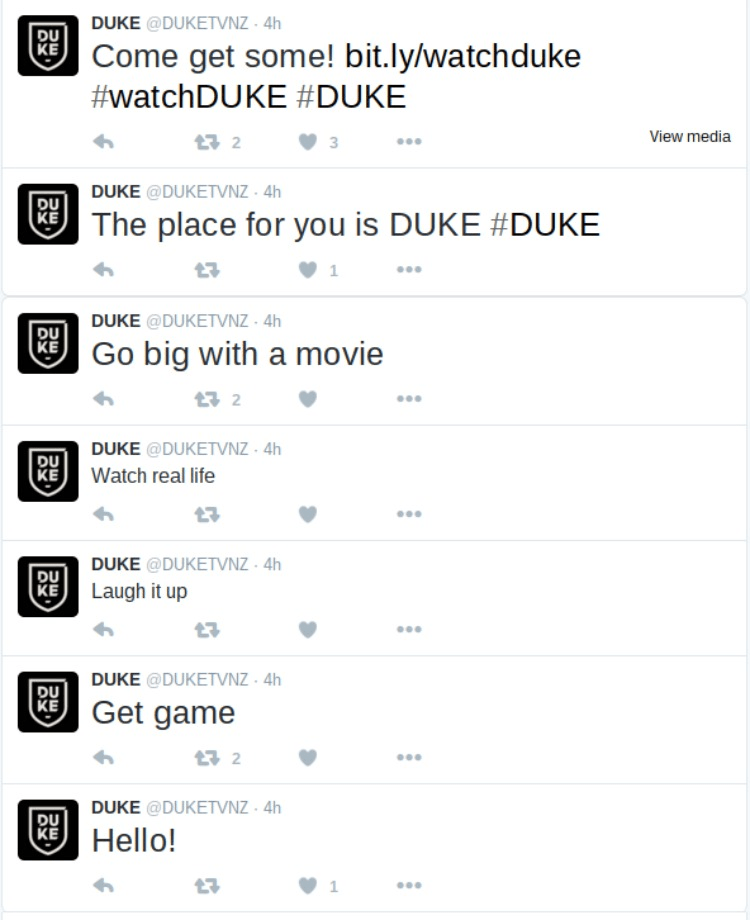Retweet the "Hello!" tweet
This screenshot has height=920, width=750.
[208, 884]
